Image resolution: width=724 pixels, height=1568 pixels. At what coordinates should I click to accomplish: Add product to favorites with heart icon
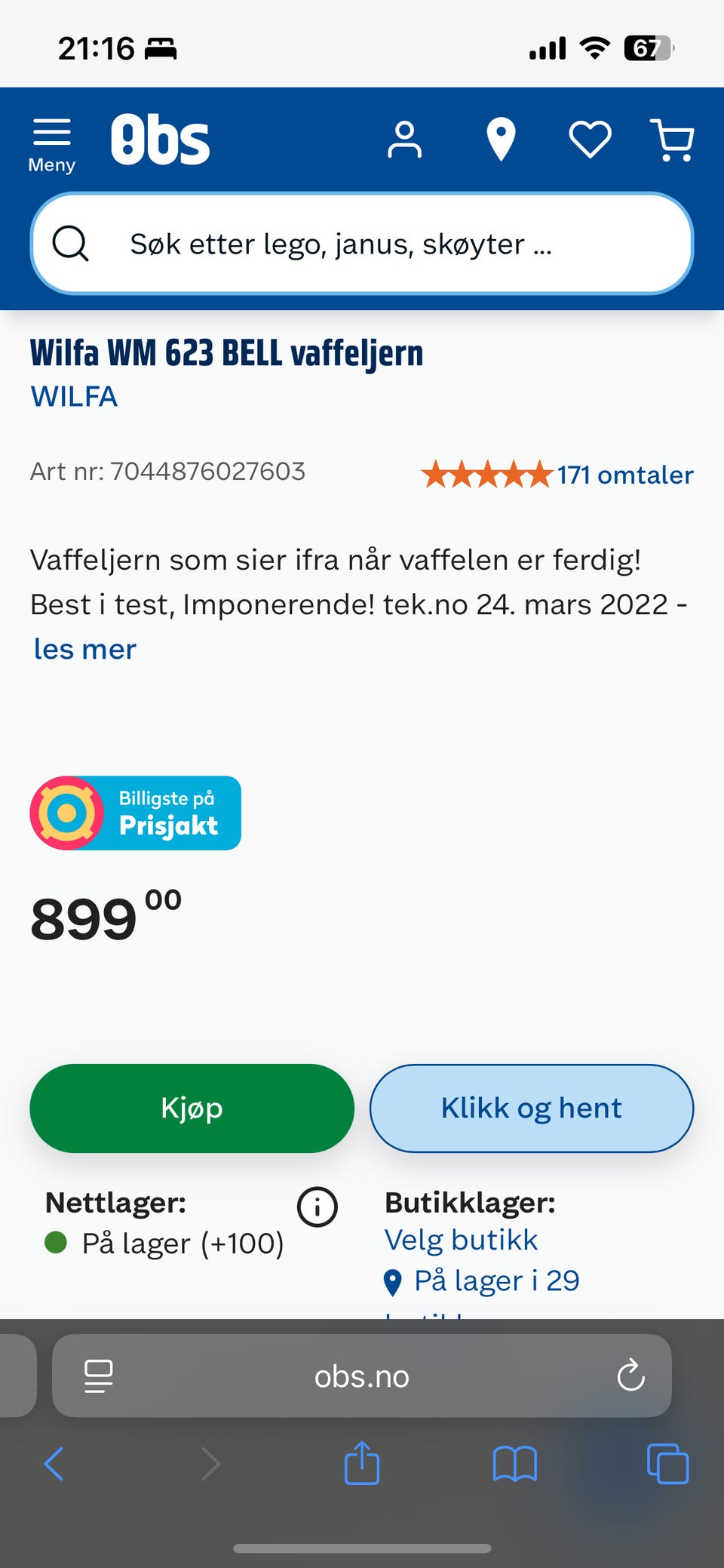coord(590,138)
